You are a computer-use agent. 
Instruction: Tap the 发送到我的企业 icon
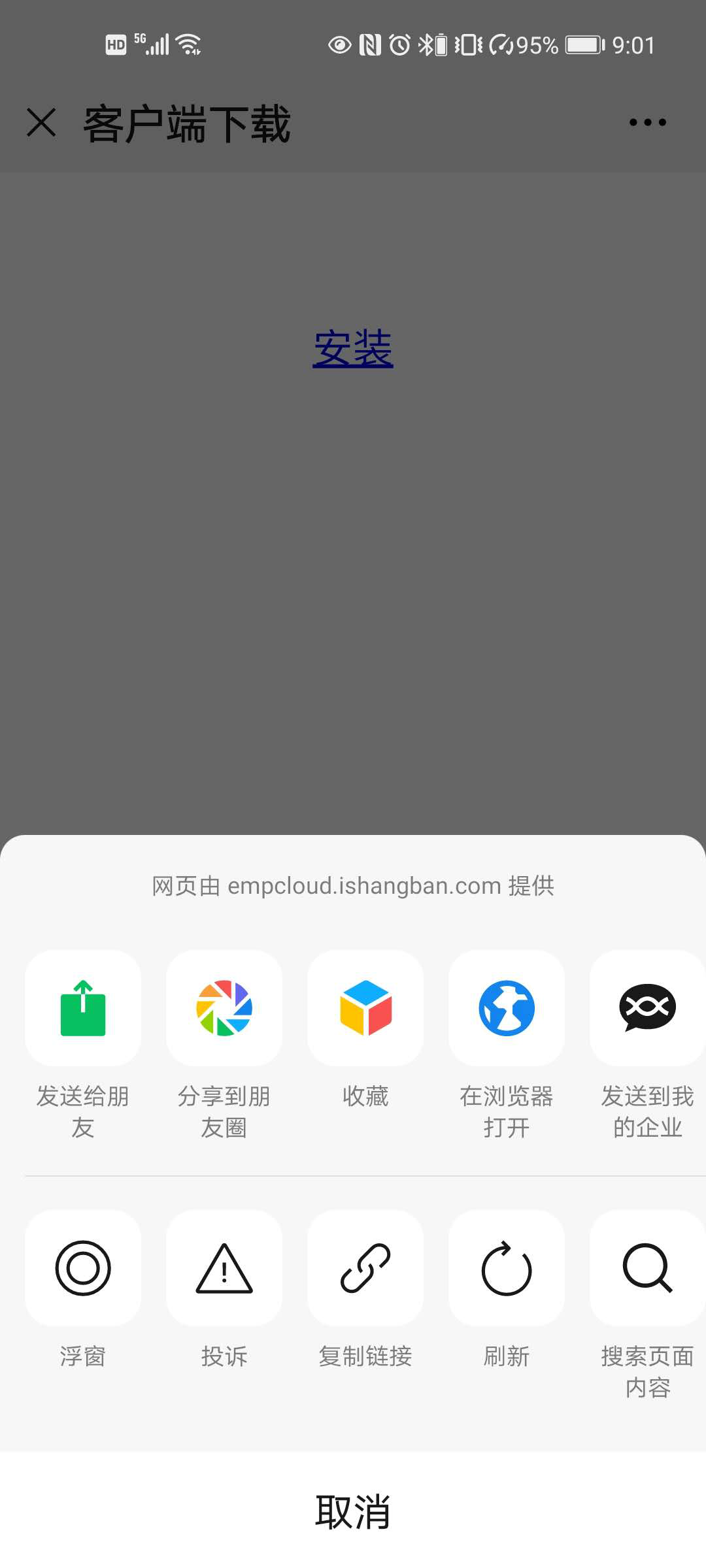(x=647, y=1007)
